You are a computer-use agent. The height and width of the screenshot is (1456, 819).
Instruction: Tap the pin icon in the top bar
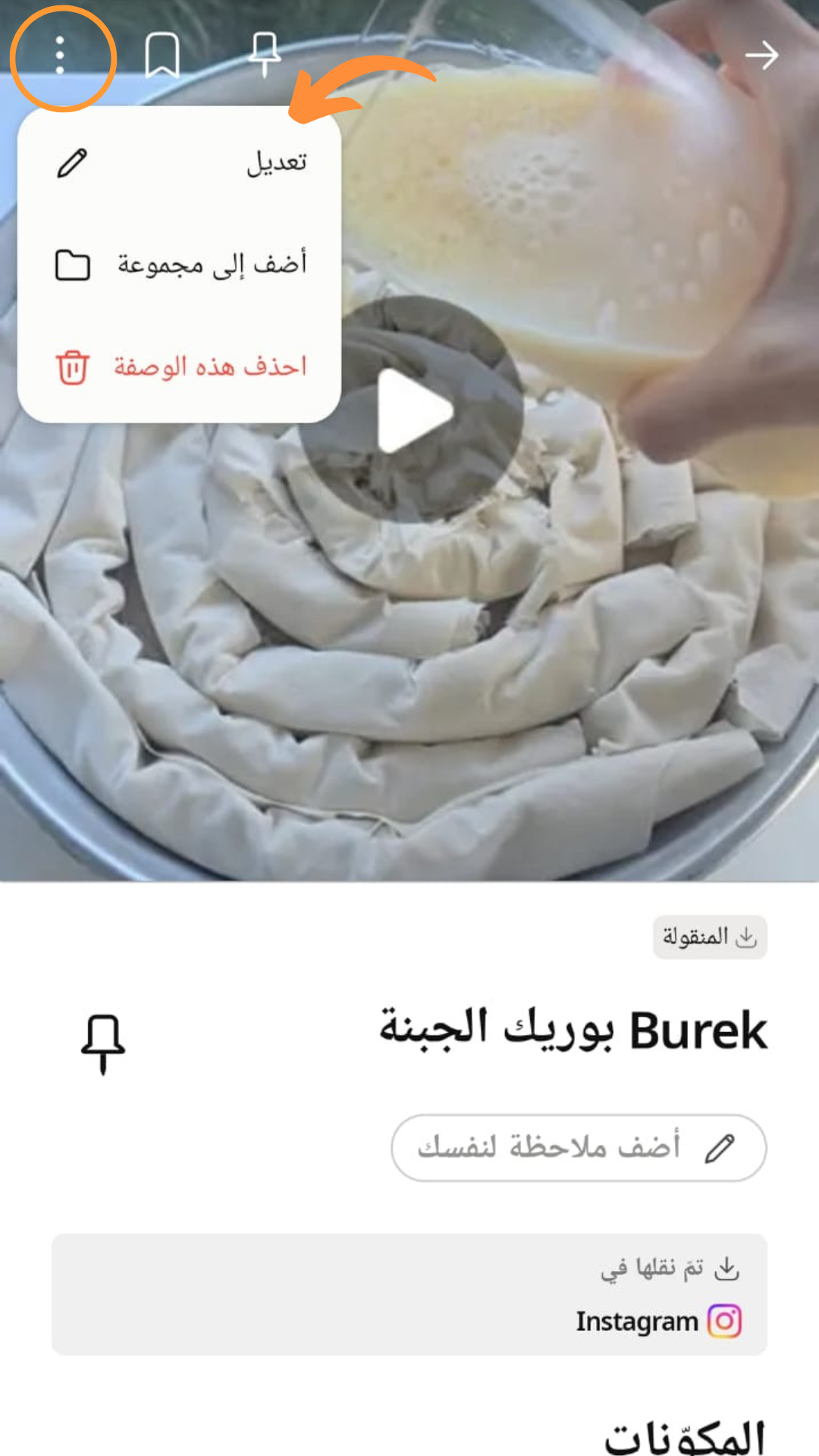pos(265,54)
